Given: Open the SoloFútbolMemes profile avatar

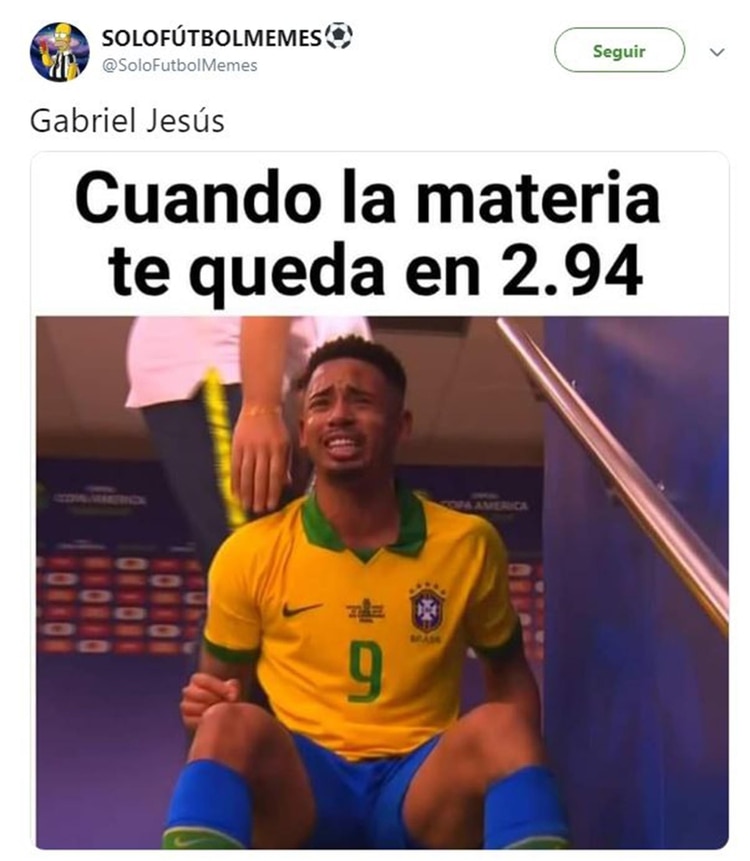Looking at the screenshot, I should [59, 51].
